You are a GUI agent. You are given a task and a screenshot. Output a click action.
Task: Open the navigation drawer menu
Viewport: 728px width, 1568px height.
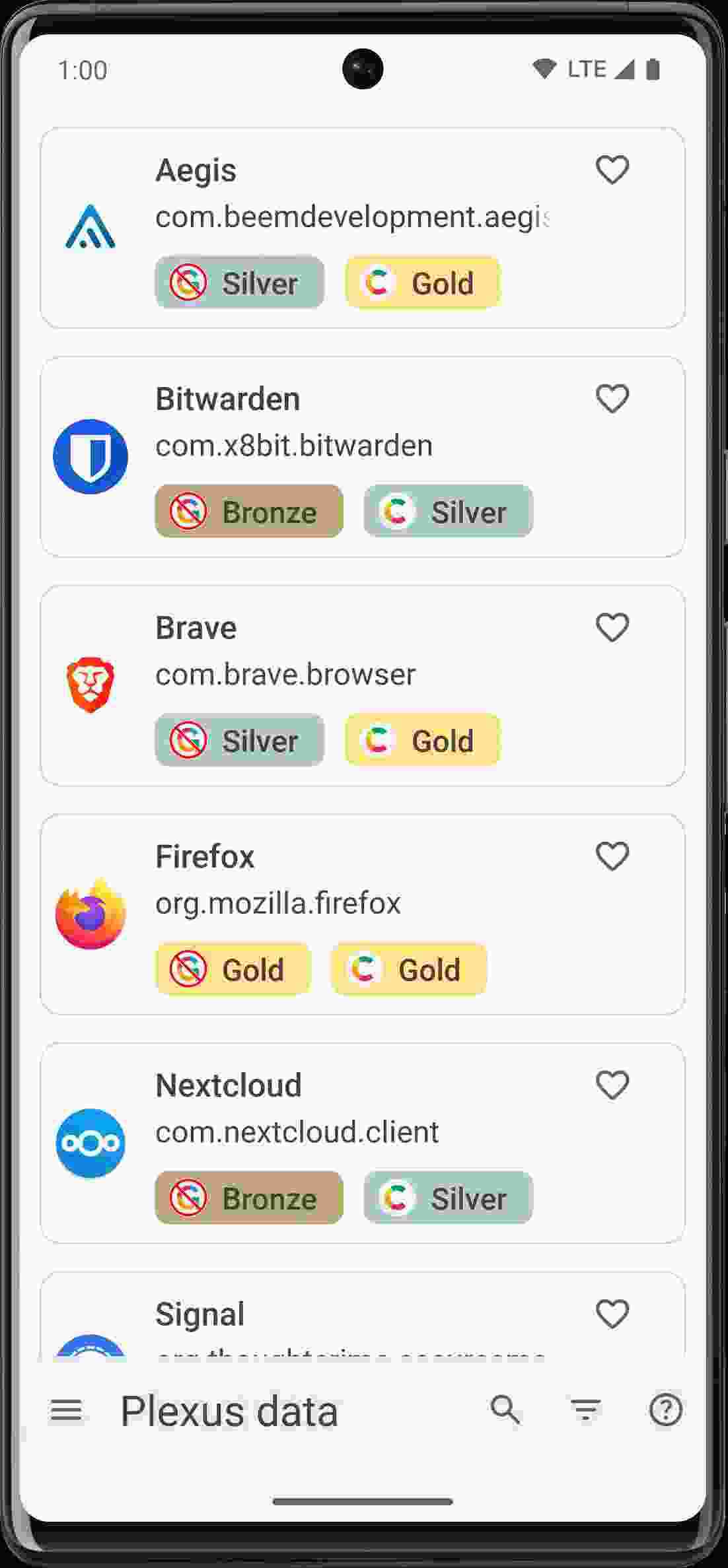66,1411
